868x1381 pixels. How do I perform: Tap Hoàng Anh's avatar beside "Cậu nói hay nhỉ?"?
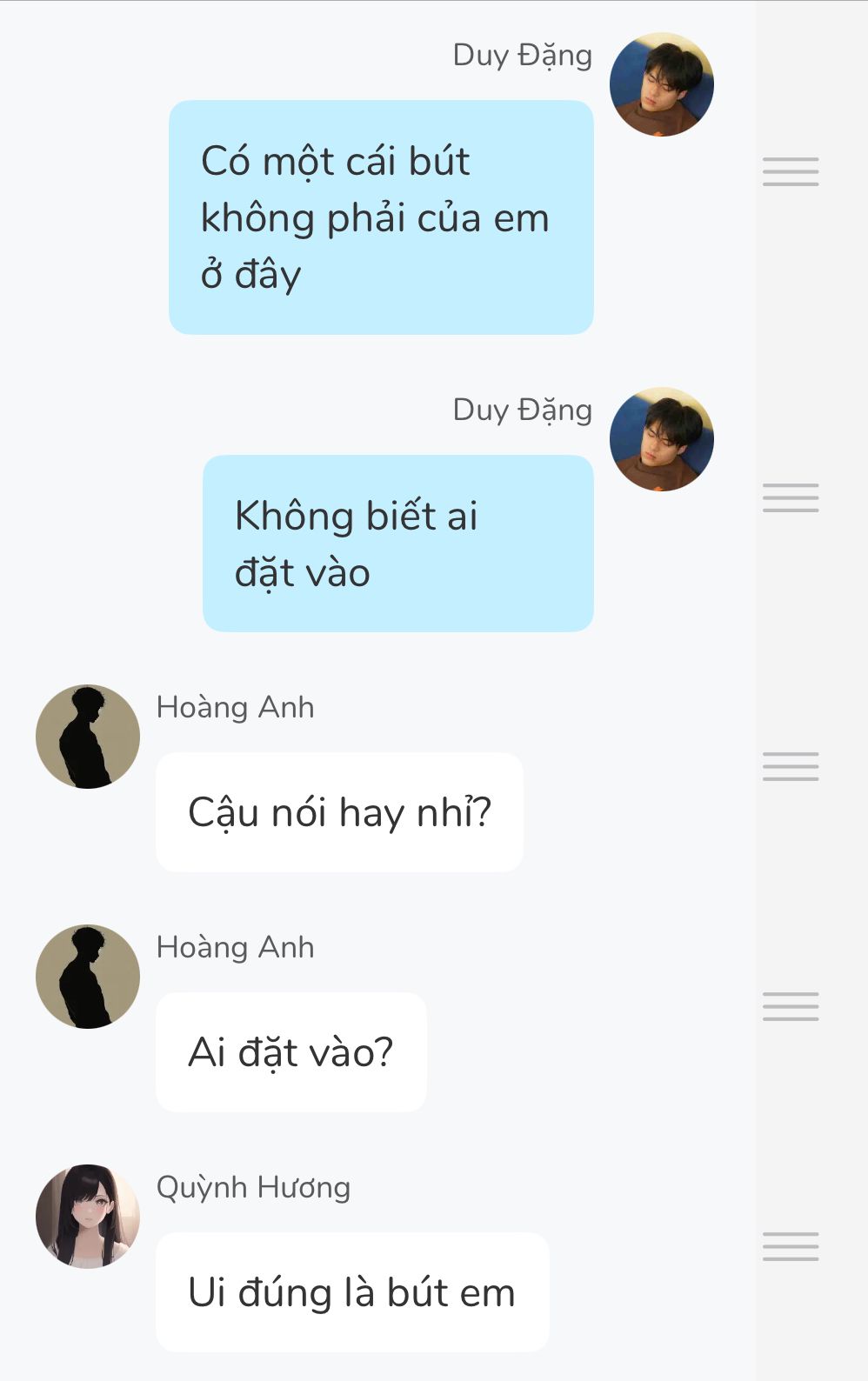pos(88,737)
